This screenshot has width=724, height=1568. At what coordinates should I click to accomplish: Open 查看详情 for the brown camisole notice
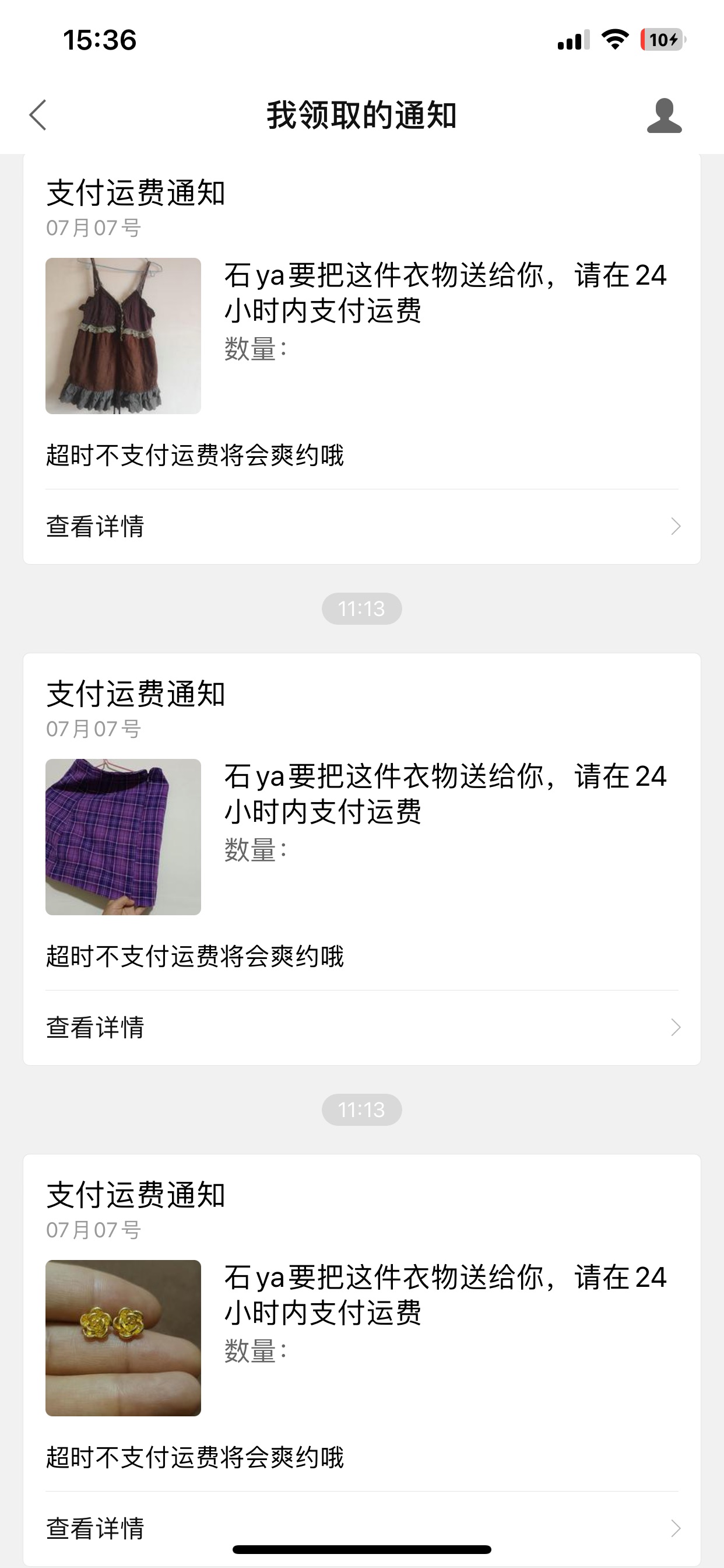[362, 527]
